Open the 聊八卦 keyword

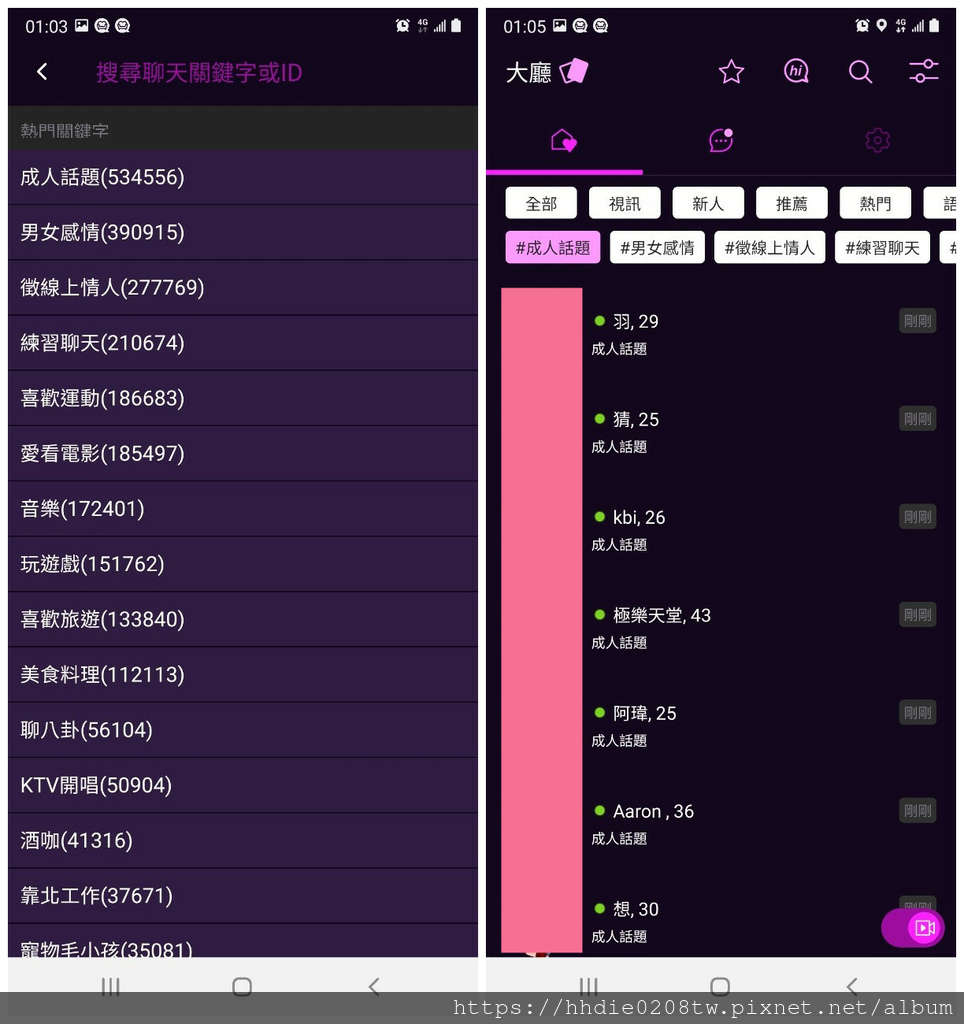242,730
